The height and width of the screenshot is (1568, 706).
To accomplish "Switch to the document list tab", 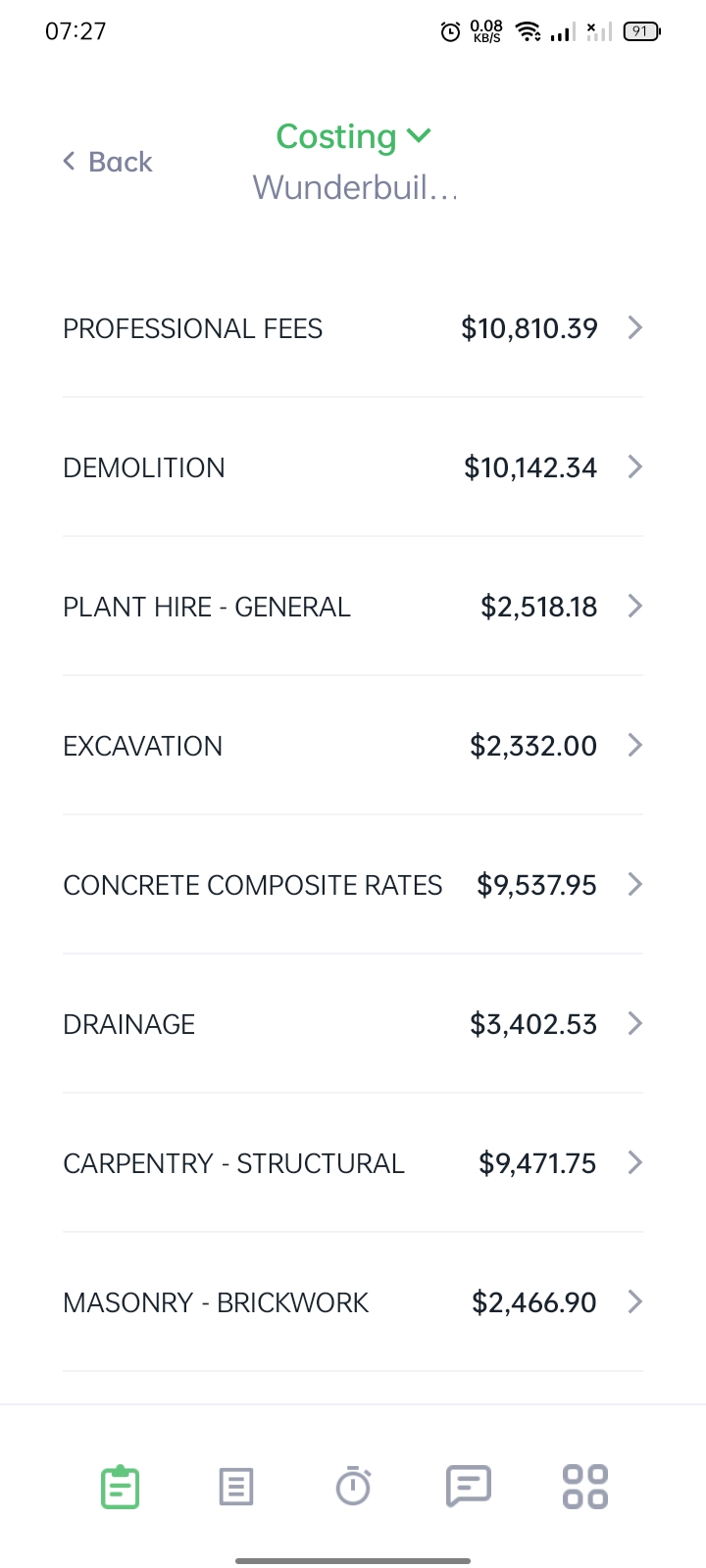I will [x=236, y=1487].
